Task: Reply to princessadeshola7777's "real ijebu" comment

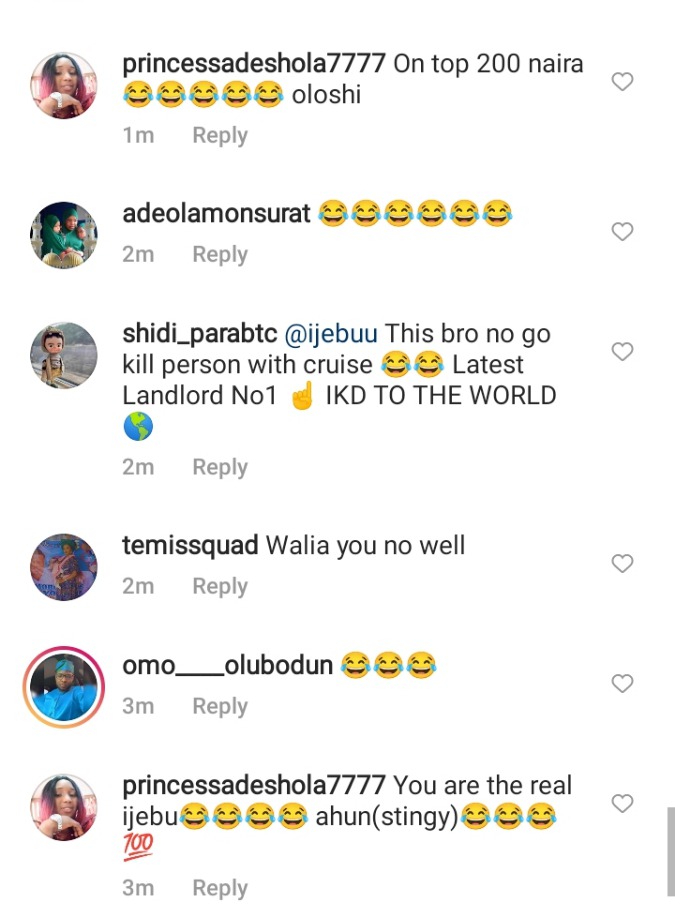Action: [219, 888]
